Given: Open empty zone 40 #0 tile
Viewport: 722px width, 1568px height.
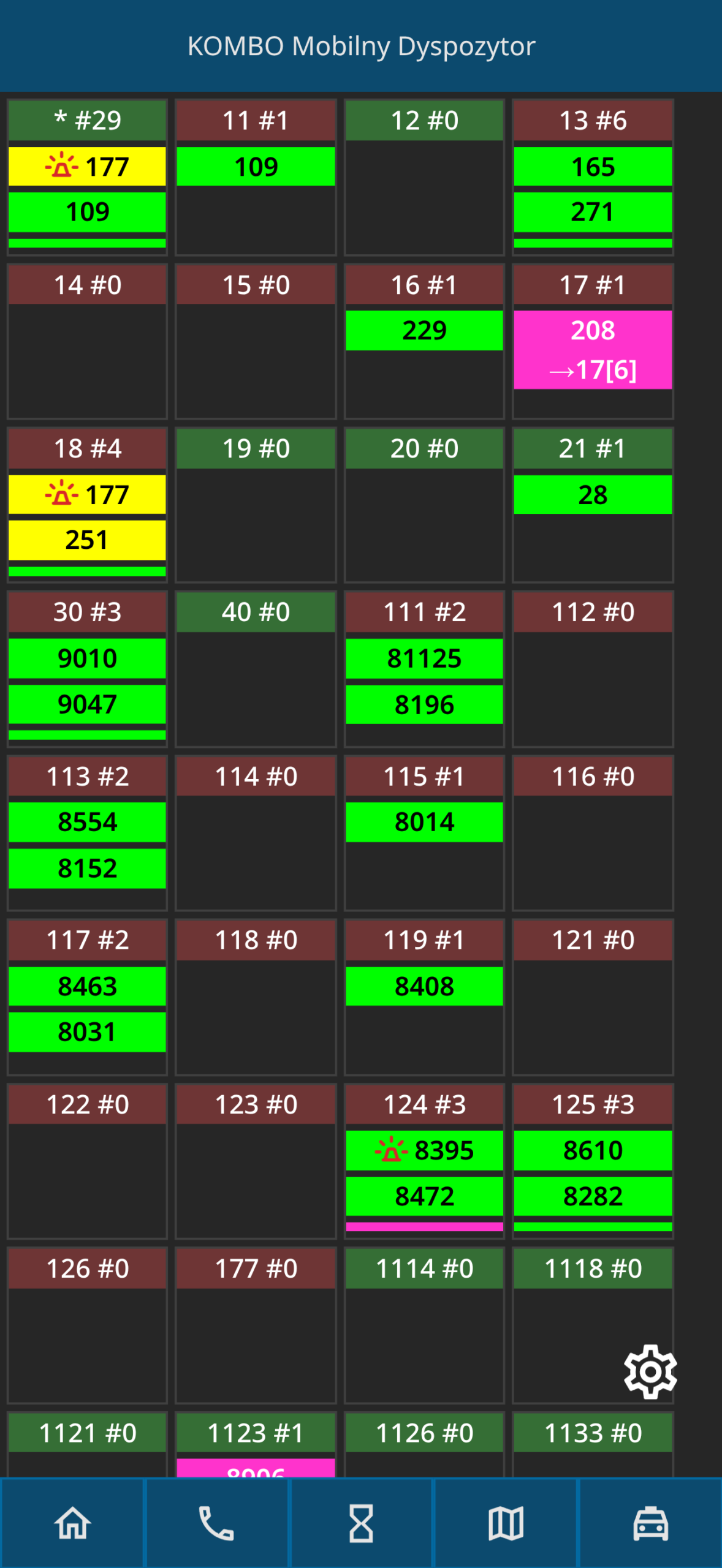Looking at the screenshot, I should click(256, 669).
